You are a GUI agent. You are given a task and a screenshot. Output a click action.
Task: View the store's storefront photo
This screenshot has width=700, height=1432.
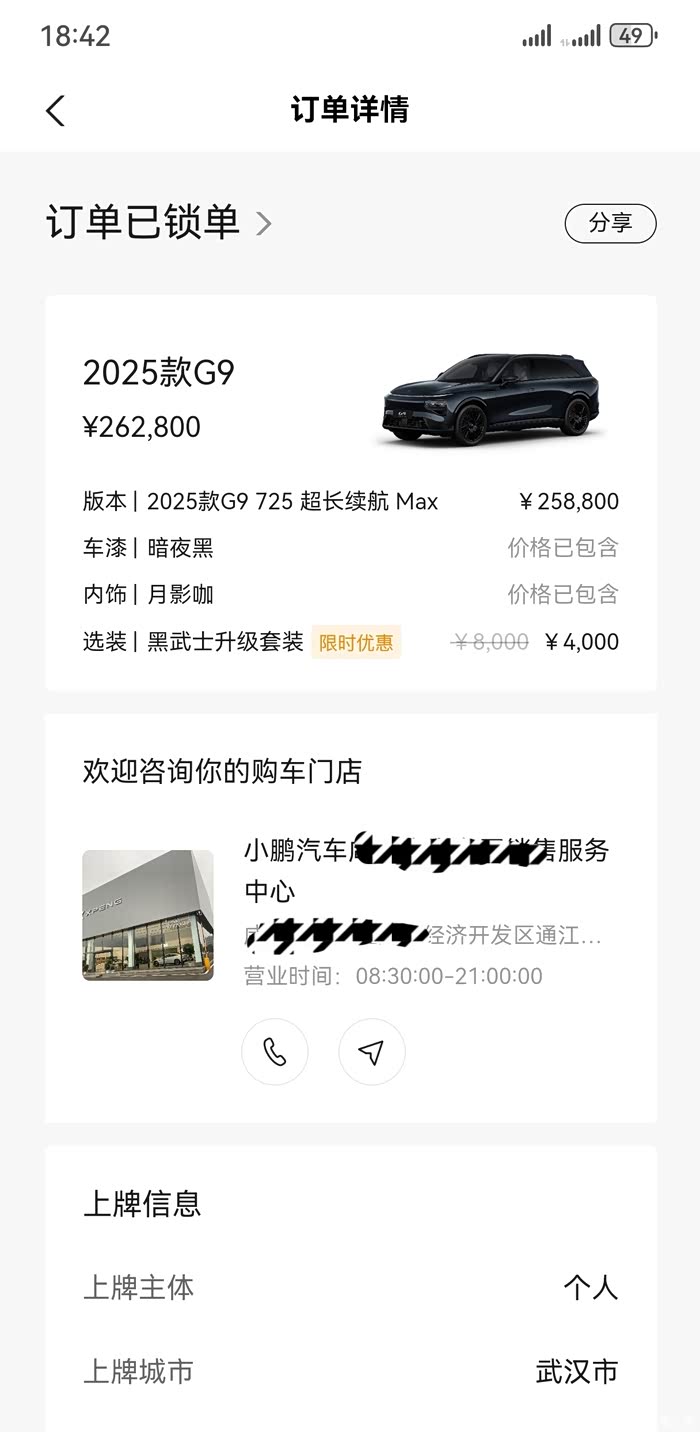148,915
